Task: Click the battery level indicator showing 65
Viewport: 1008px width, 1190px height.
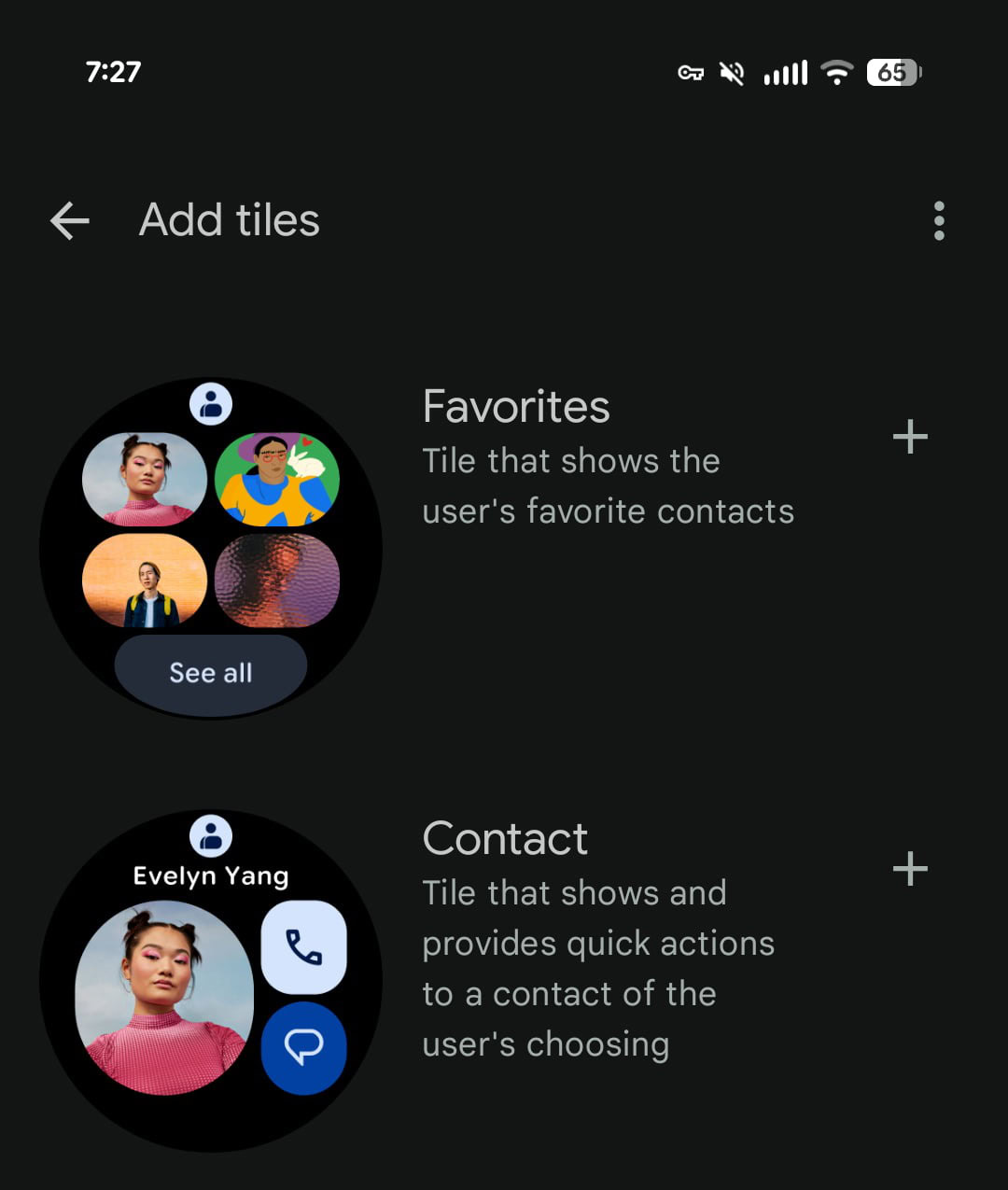Action: click(893, 71)
